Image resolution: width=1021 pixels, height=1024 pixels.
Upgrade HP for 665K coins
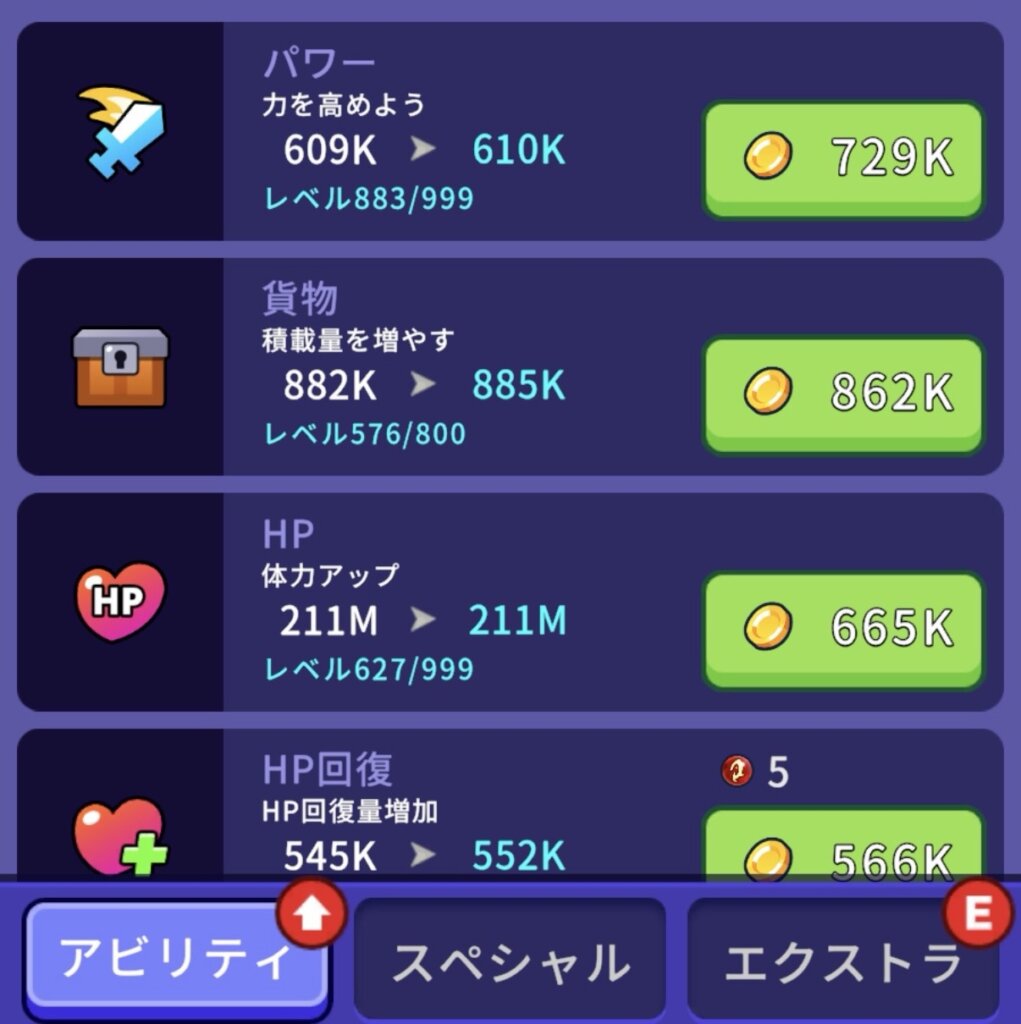point(843,628)
